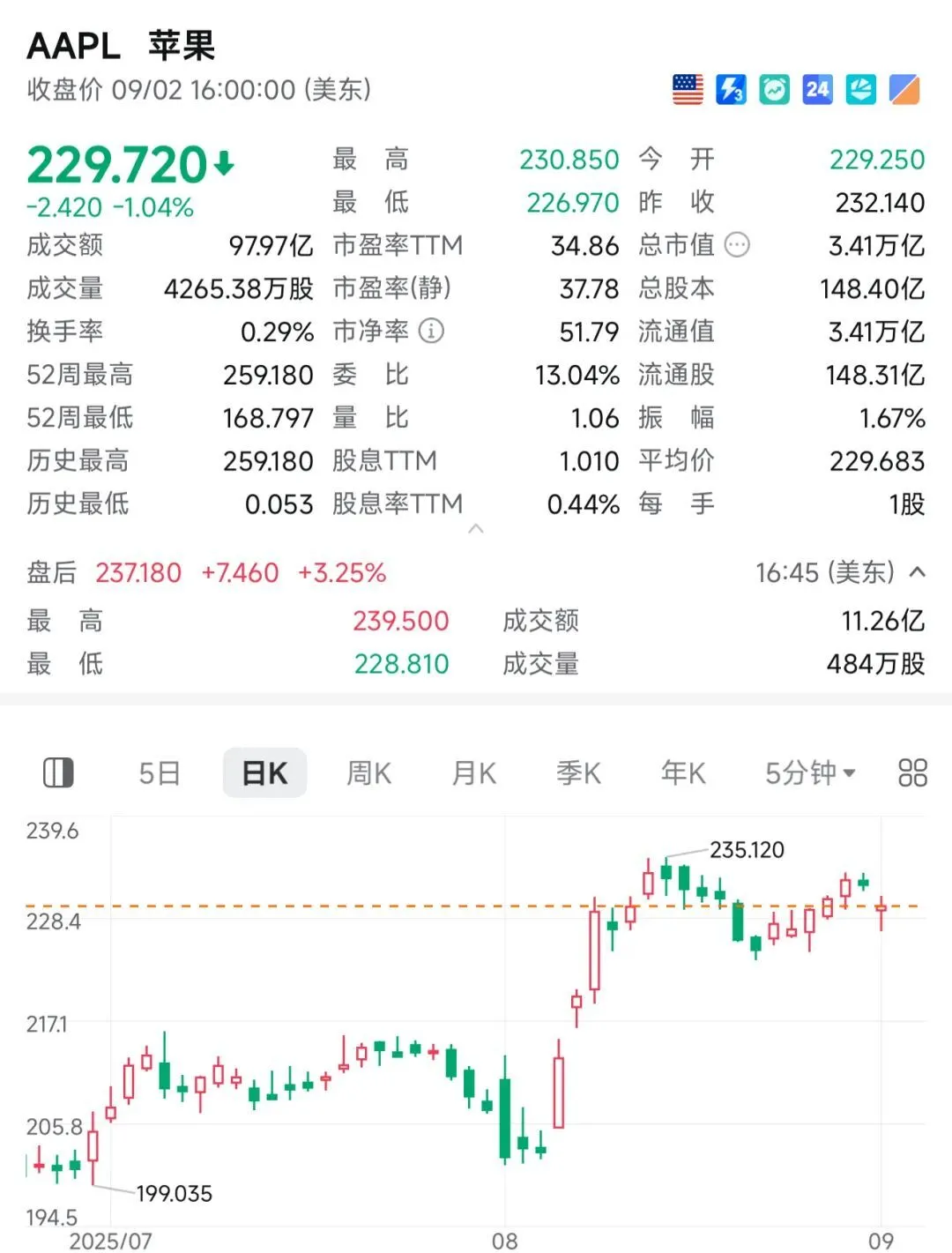Select the 日K chart tab
The width and height of the screenshot is (952, 1253).
click(264, 773)
